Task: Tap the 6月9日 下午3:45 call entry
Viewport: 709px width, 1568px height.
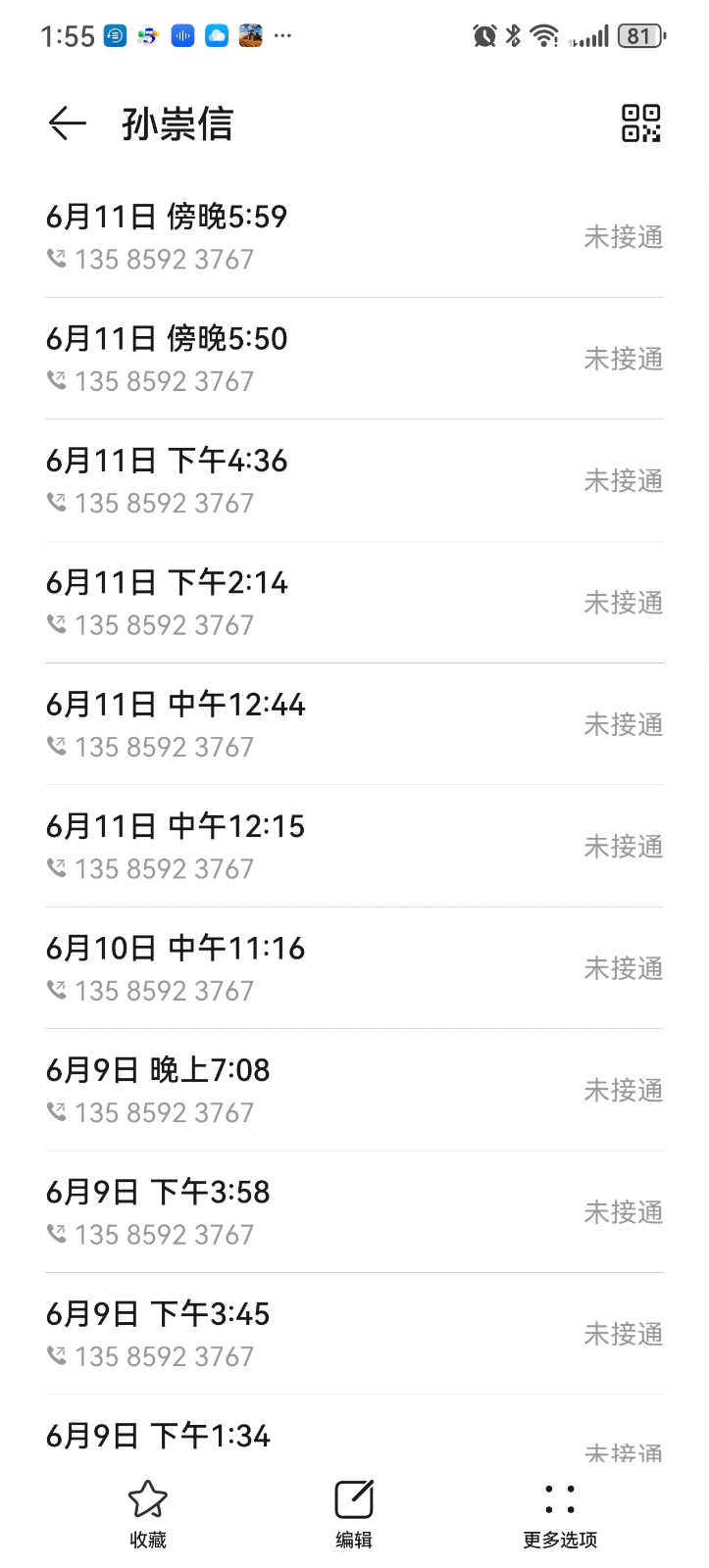Action: [x=353, y=1334]
